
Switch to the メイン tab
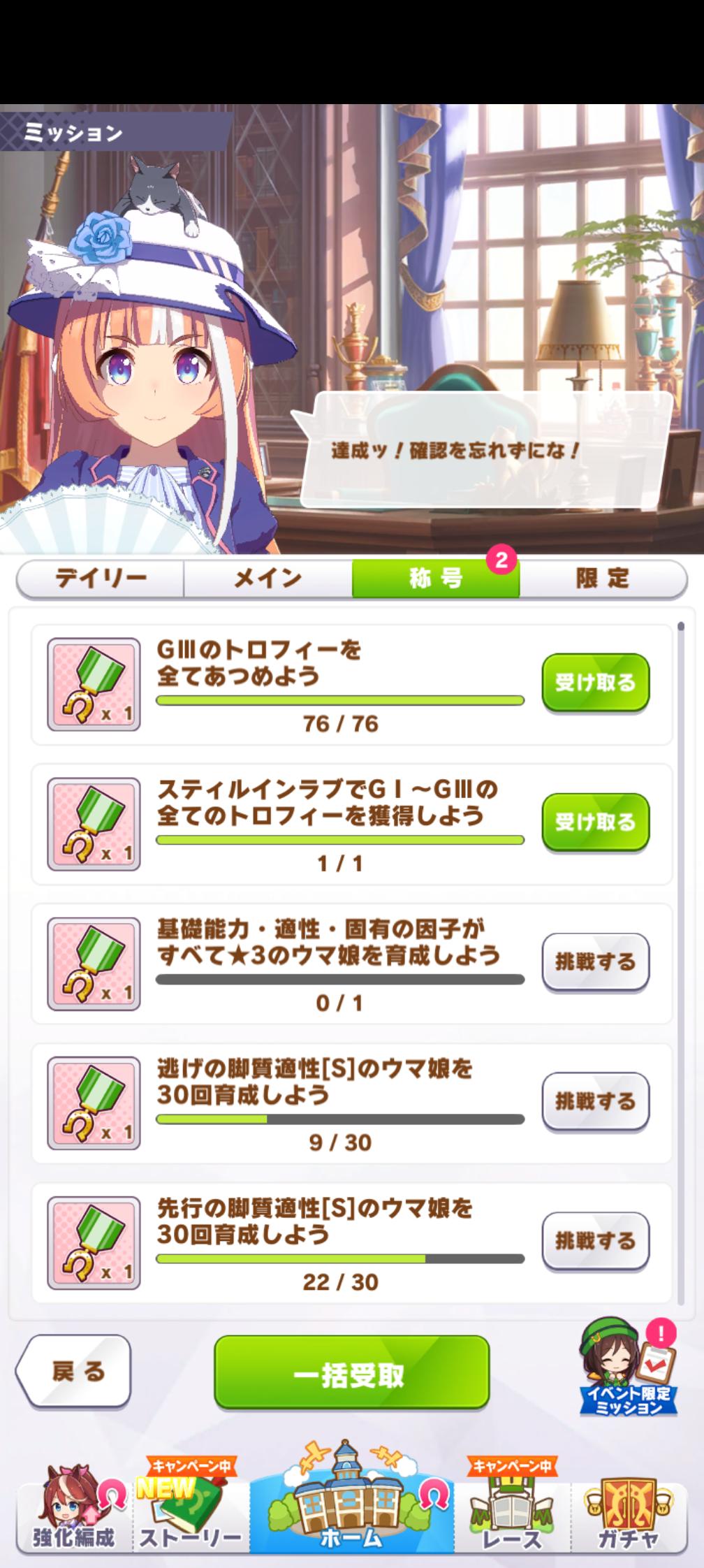pyautogui.click(x=268, y=579)
